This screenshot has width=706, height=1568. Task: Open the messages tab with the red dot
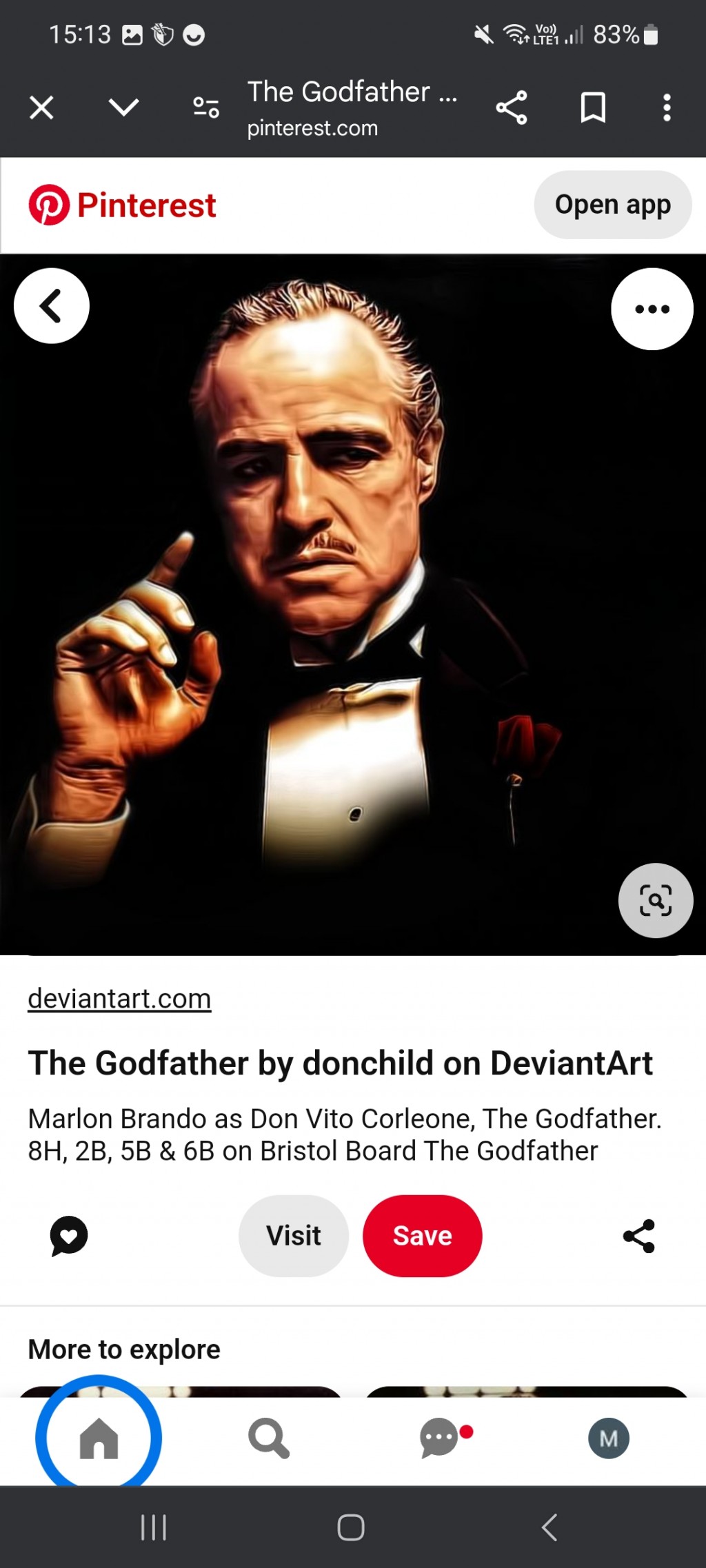(441, 1438)
